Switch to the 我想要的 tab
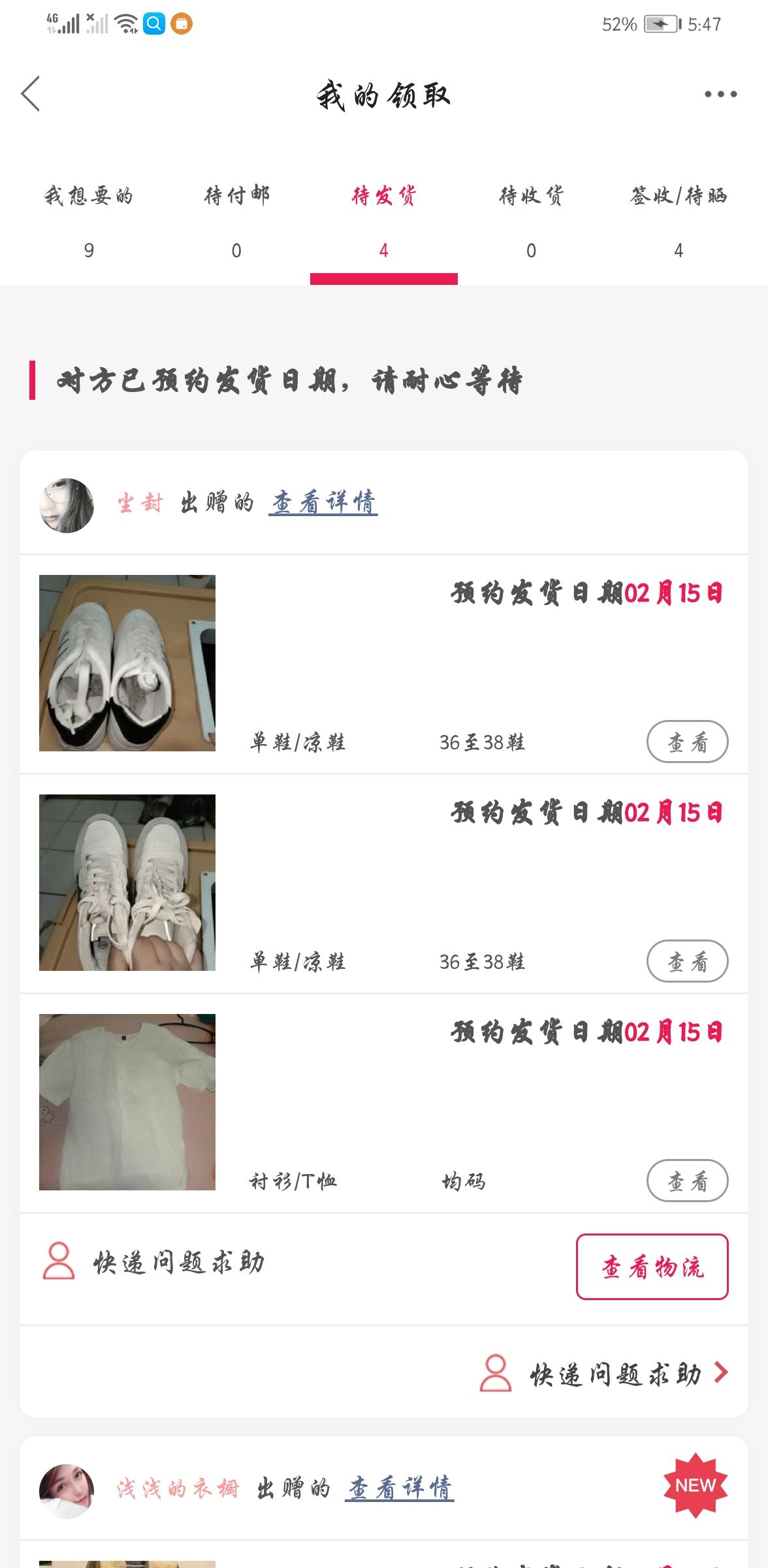768x1568 pixels. (89, 222)
